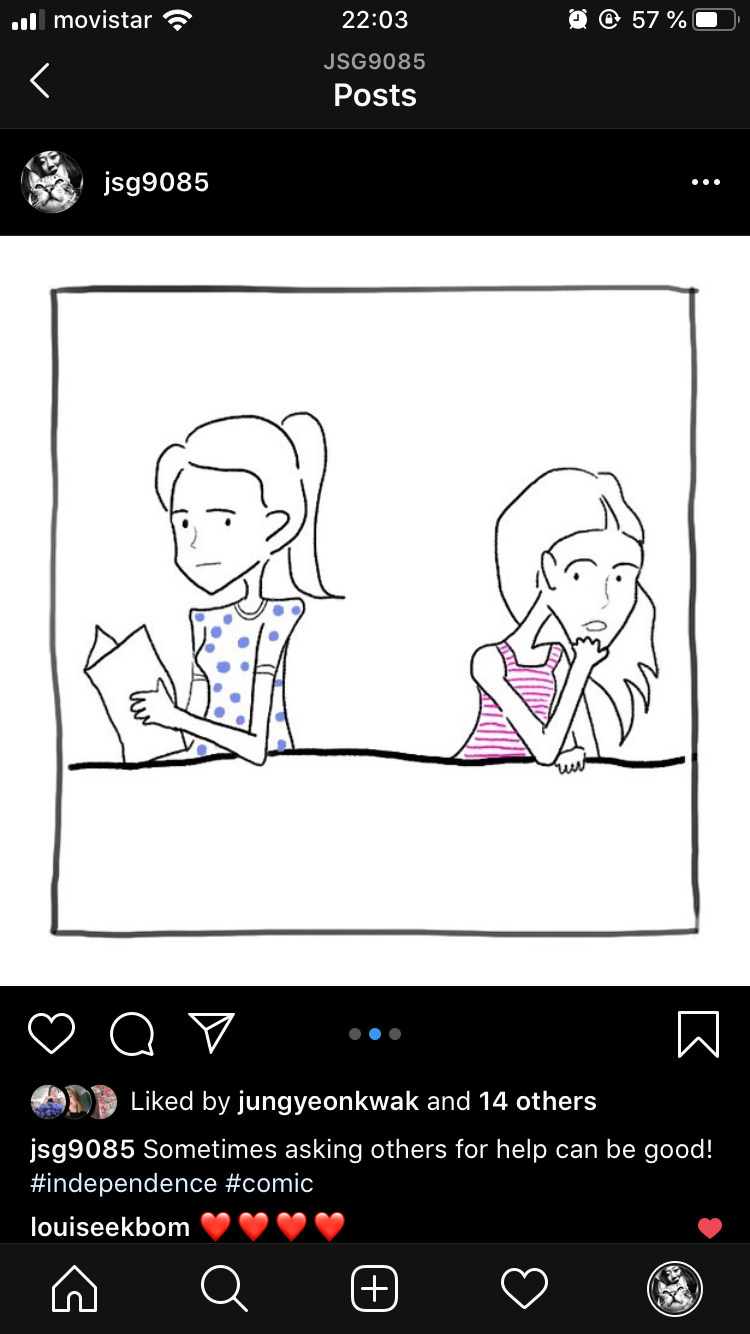Save the post with bookmark icon

click(698, 1033)
